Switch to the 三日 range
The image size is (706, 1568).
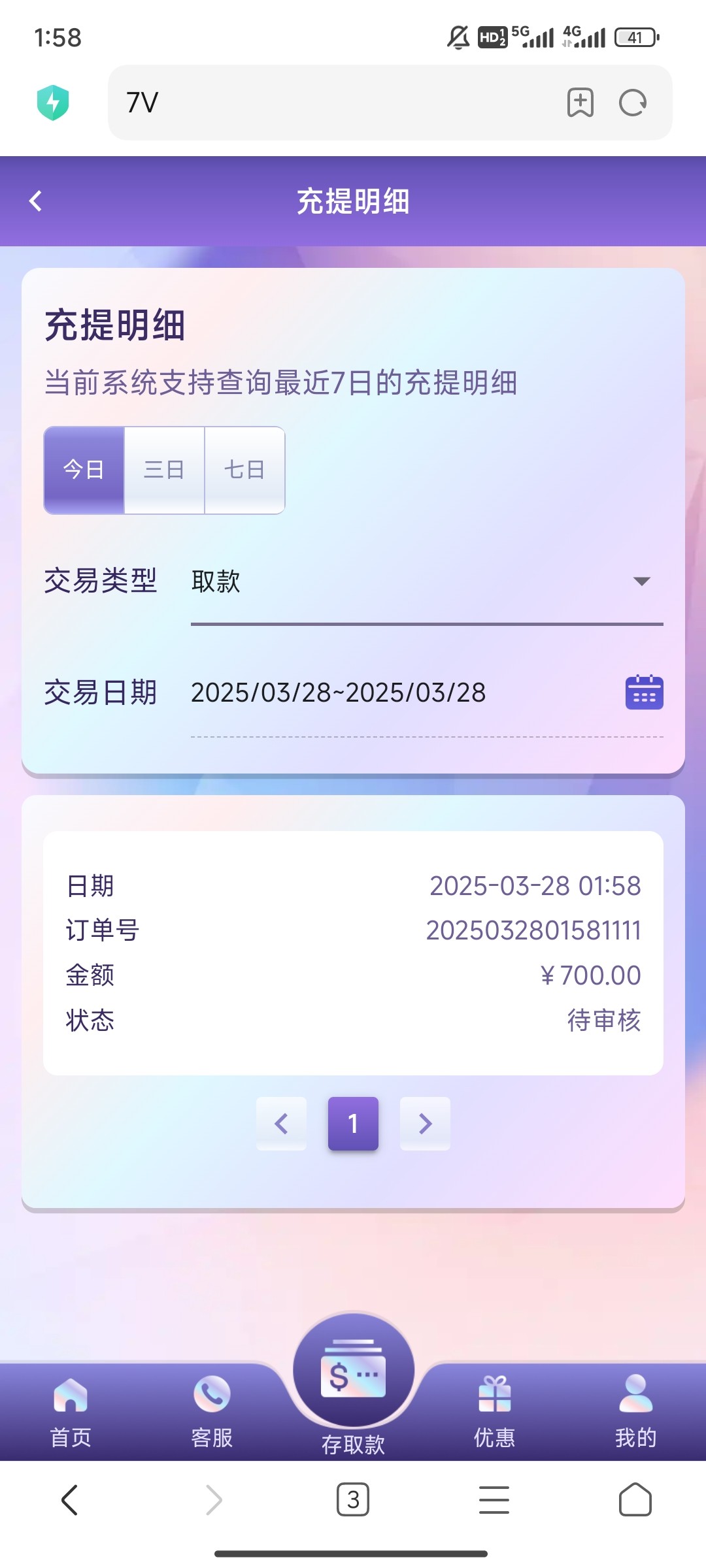164,470
